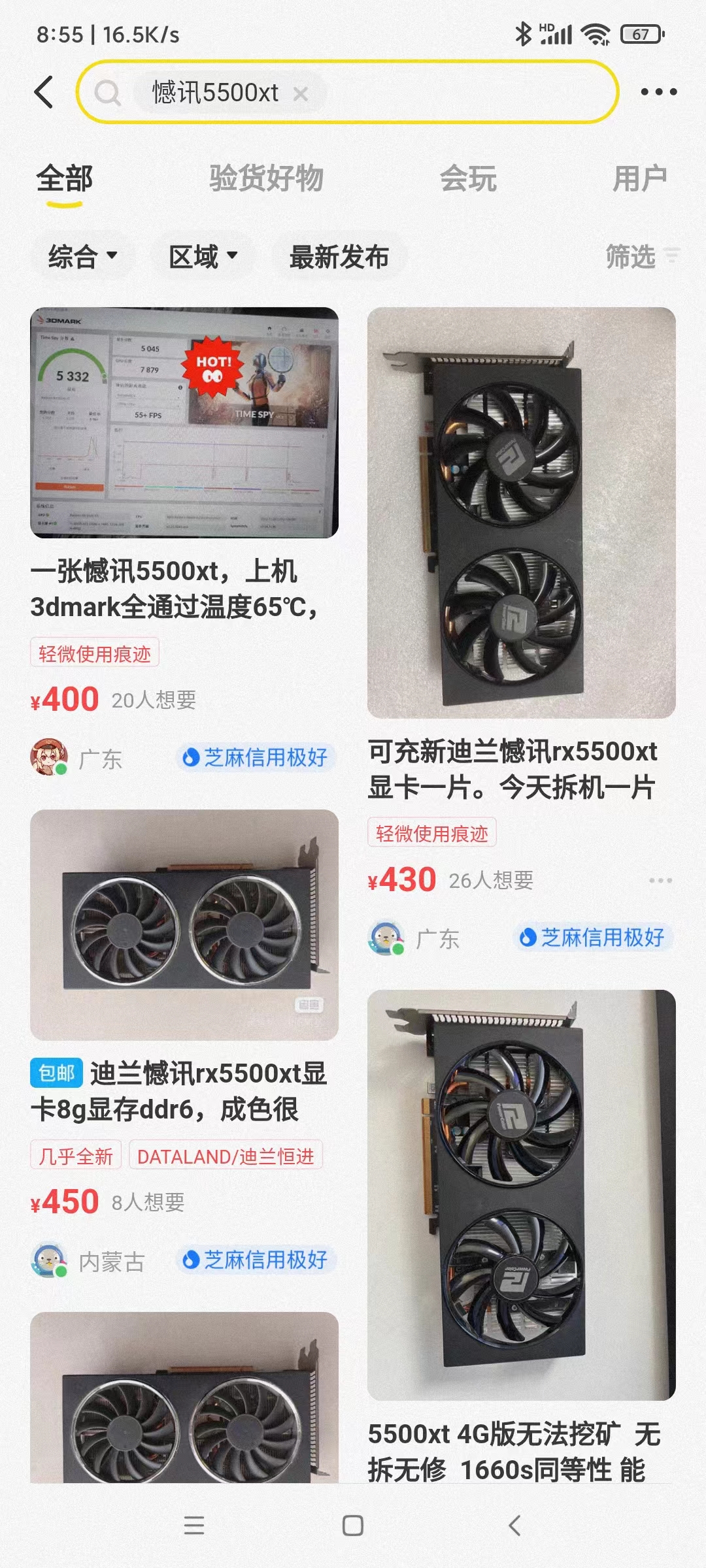Sort by 最新发布

point(339,256)
